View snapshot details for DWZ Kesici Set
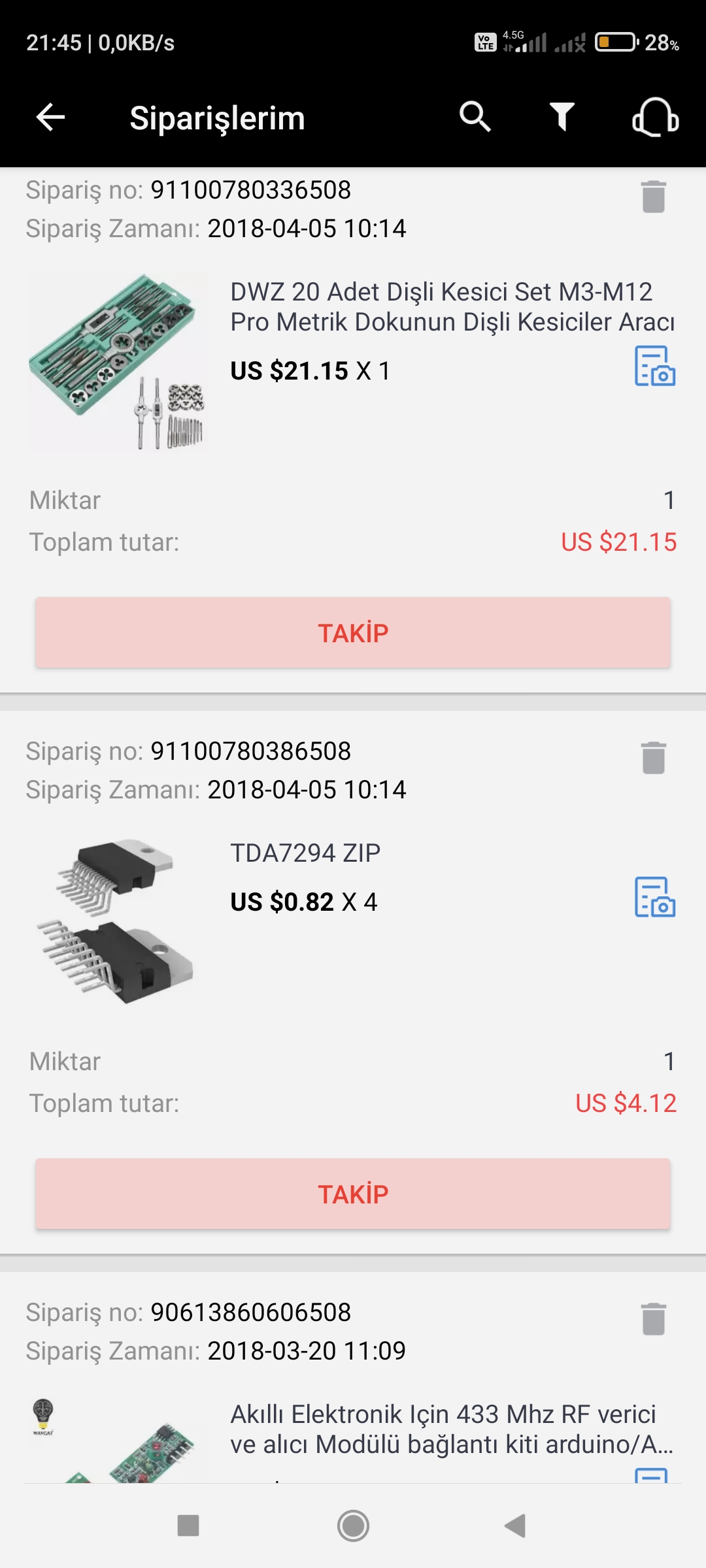Screen dimensions: 706x1568 pos(654,366)
